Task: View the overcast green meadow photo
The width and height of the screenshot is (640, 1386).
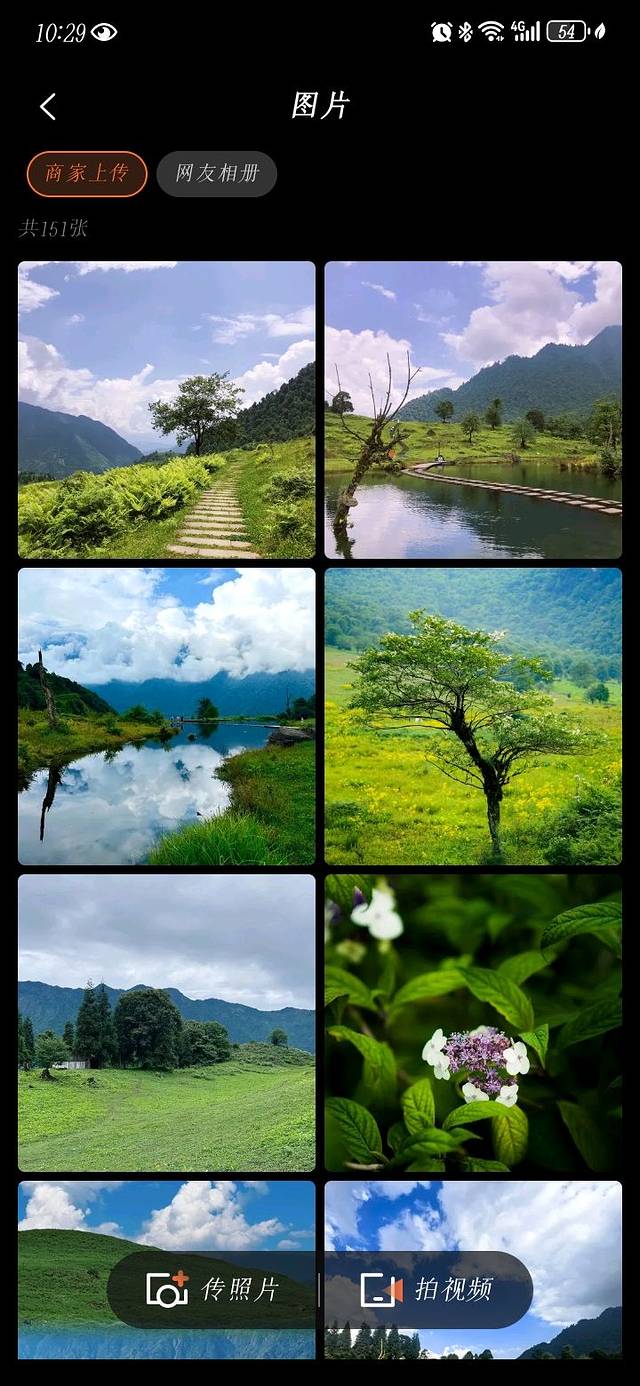Action: 166,1022
